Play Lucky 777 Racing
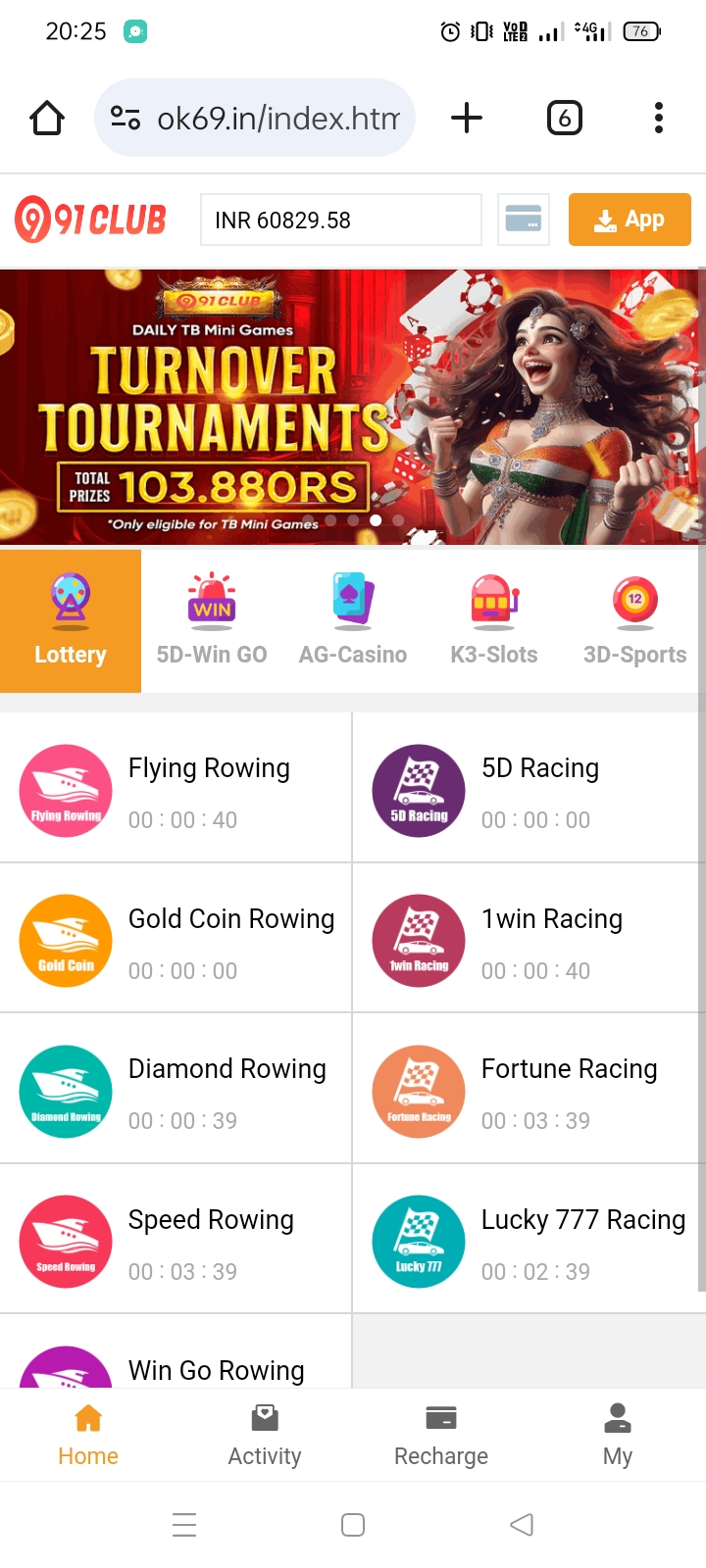The image size is (706, 1568). point(529,1241)
